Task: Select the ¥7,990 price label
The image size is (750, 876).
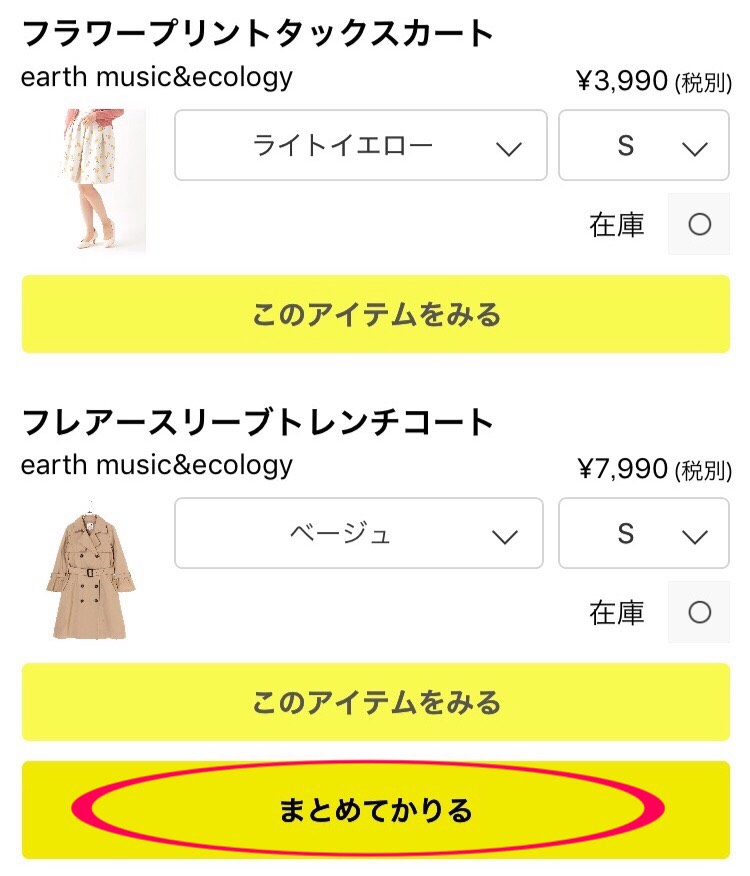Action: point(624,466)
